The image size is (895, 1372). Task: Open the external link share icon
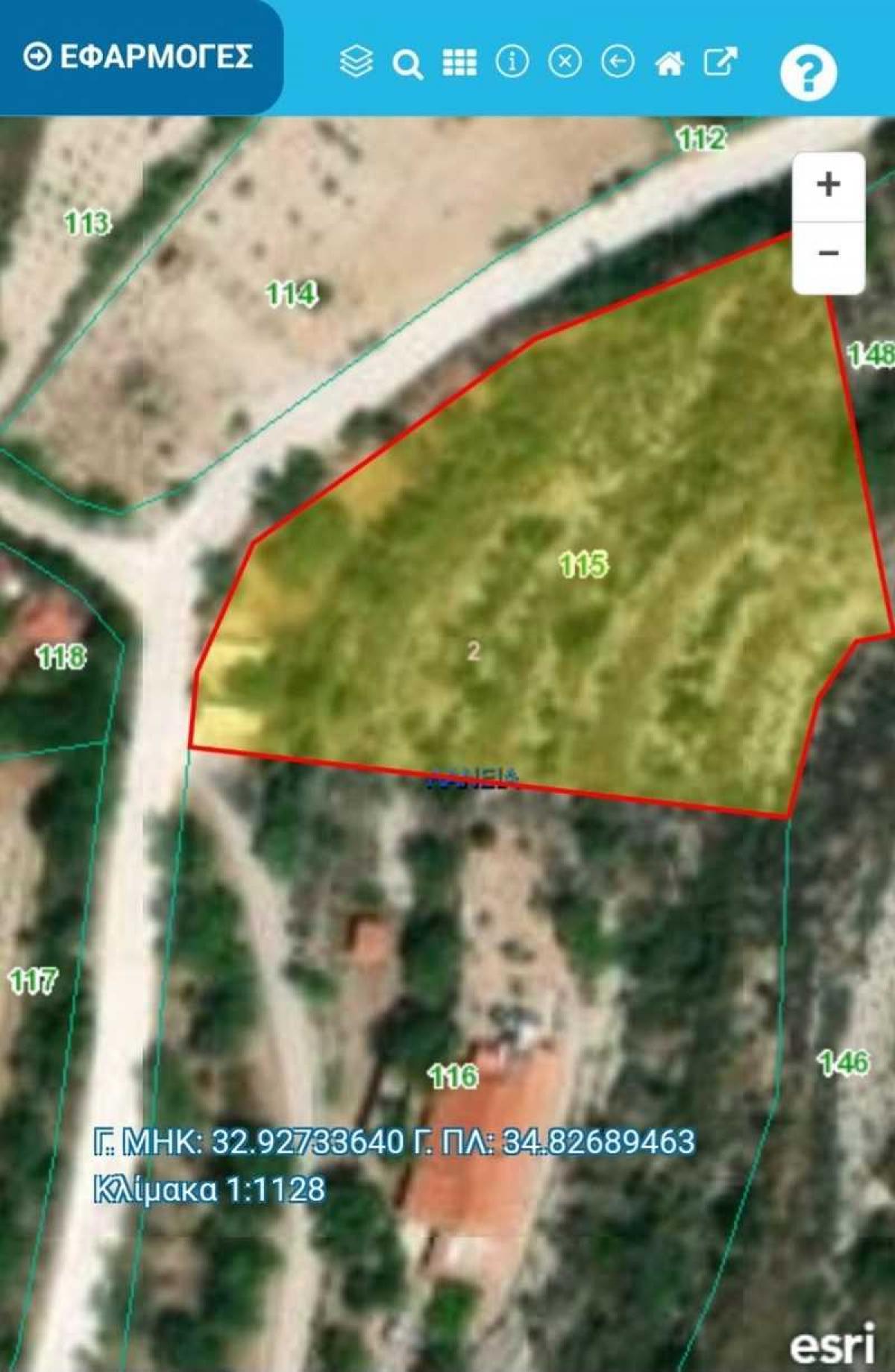tap(720, 62)
